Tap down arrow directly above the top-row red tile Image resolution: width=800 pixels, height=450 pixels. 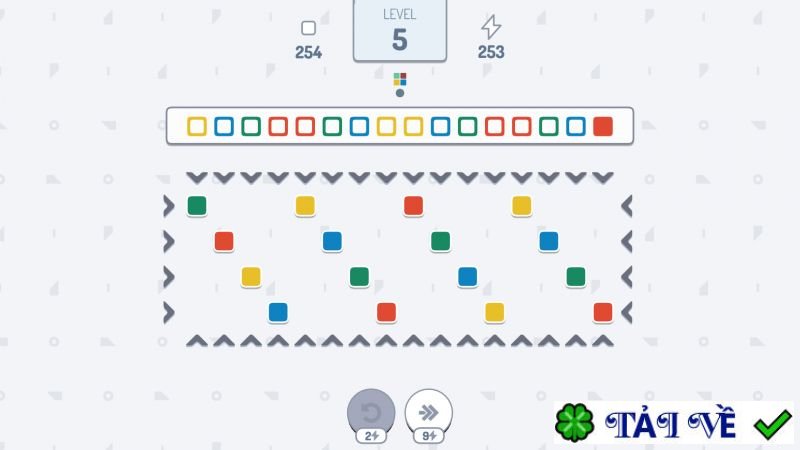(x=413, y=178)
